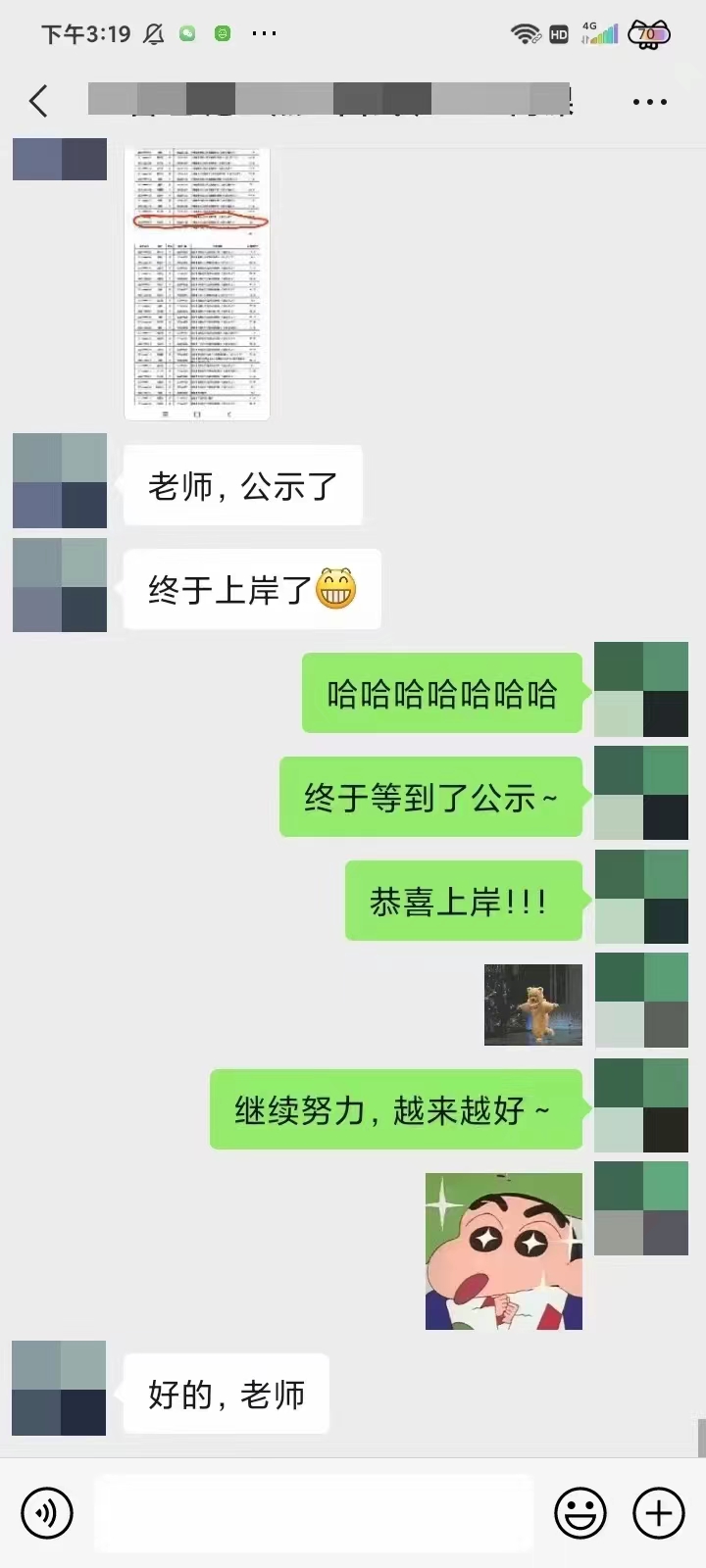Open the plus attachment menu
706x1568 pixels.
[659, 1514]
